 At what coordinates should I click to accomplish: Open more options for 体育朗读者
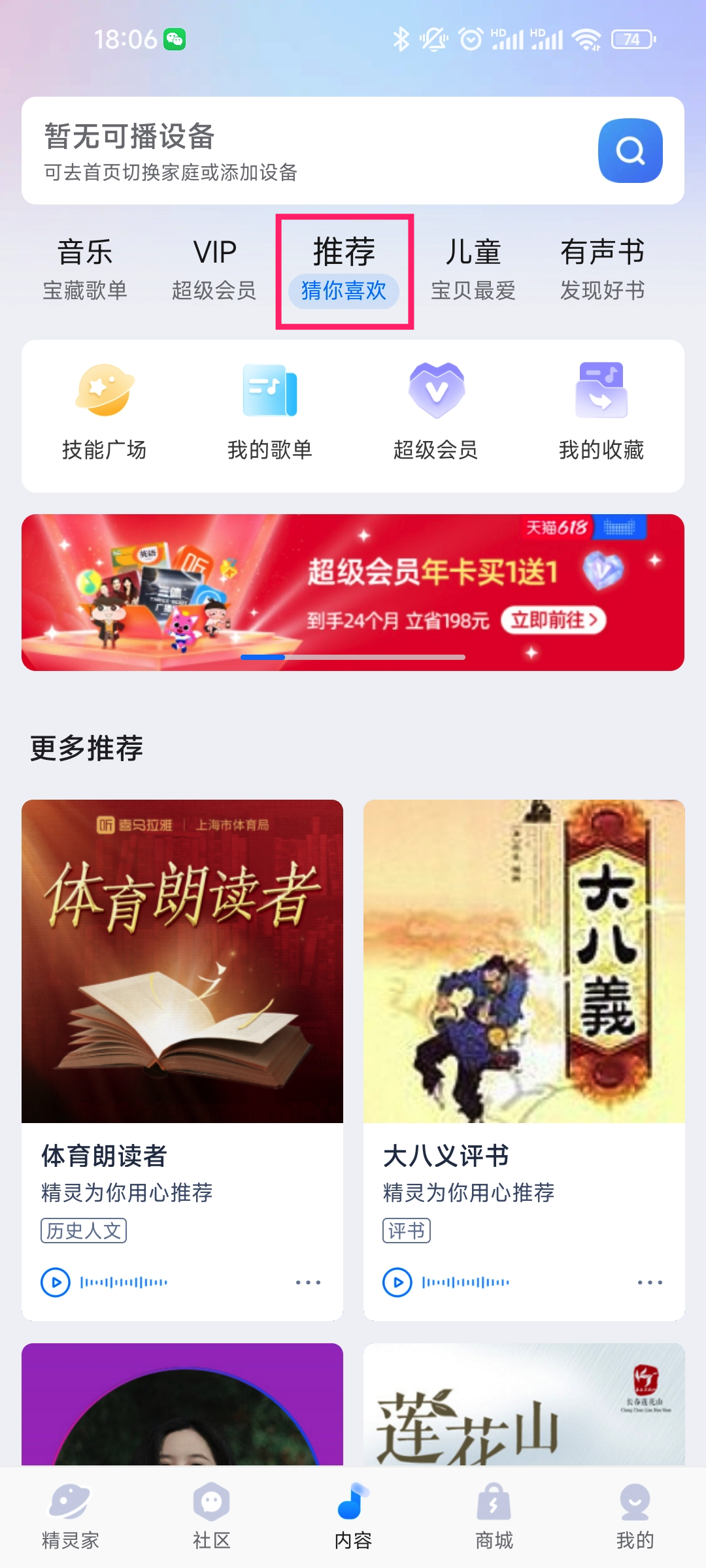308,1282
